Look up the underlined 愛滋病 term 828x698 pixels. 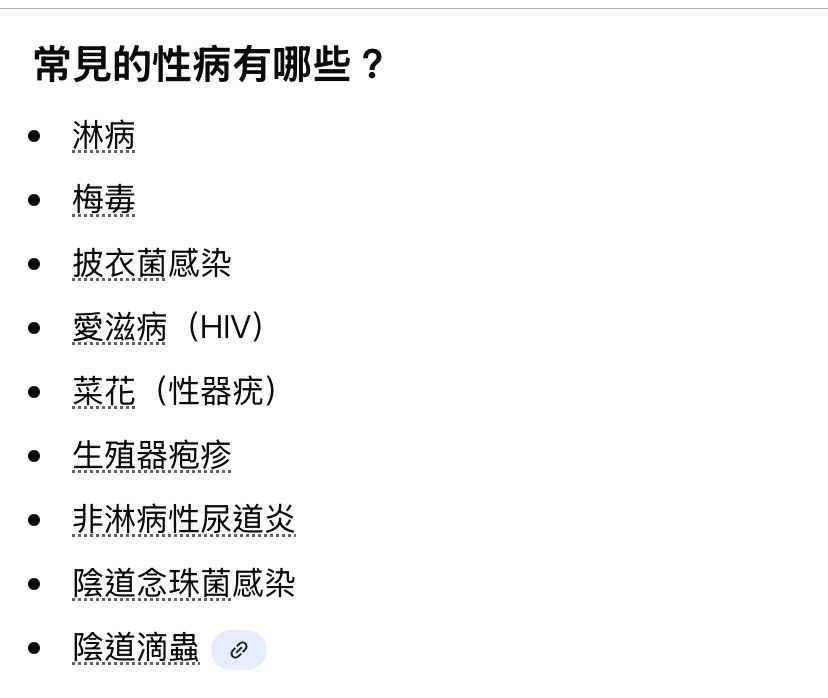click(119, 328)
